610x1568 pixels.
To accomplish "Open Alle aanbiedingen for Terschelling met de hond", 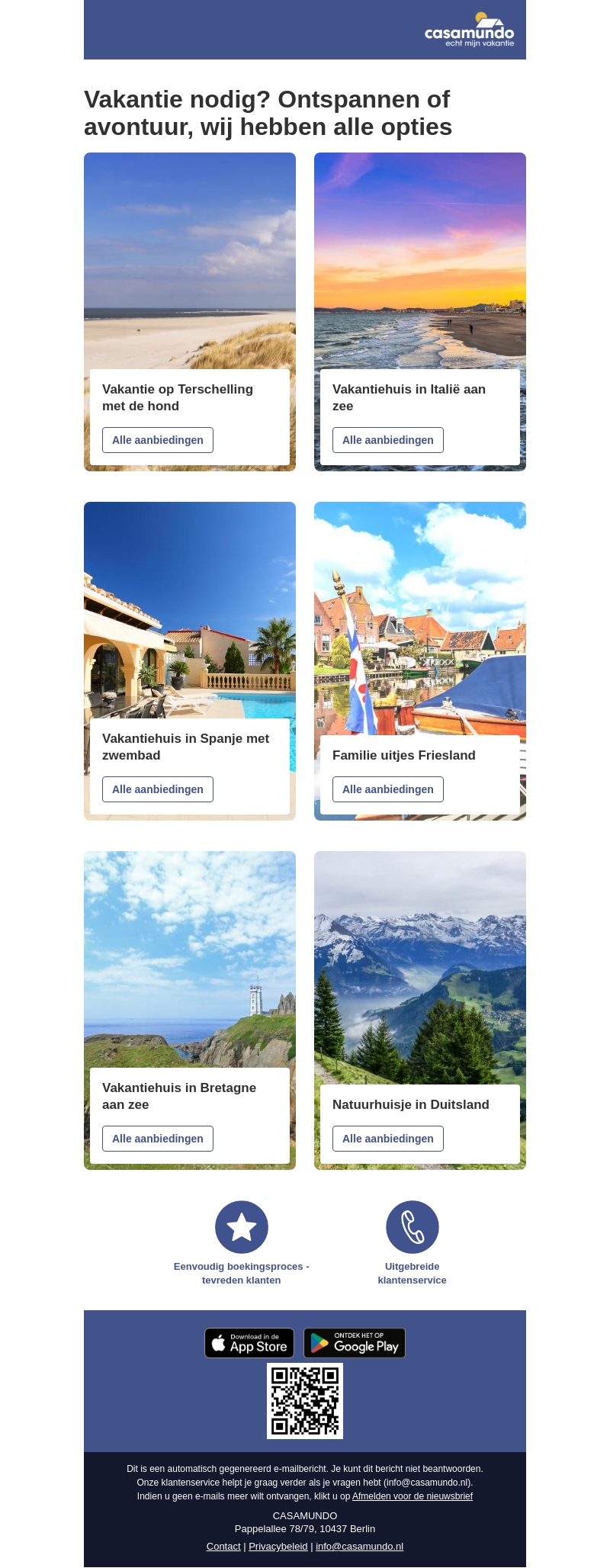I will (x=158, y=440).
